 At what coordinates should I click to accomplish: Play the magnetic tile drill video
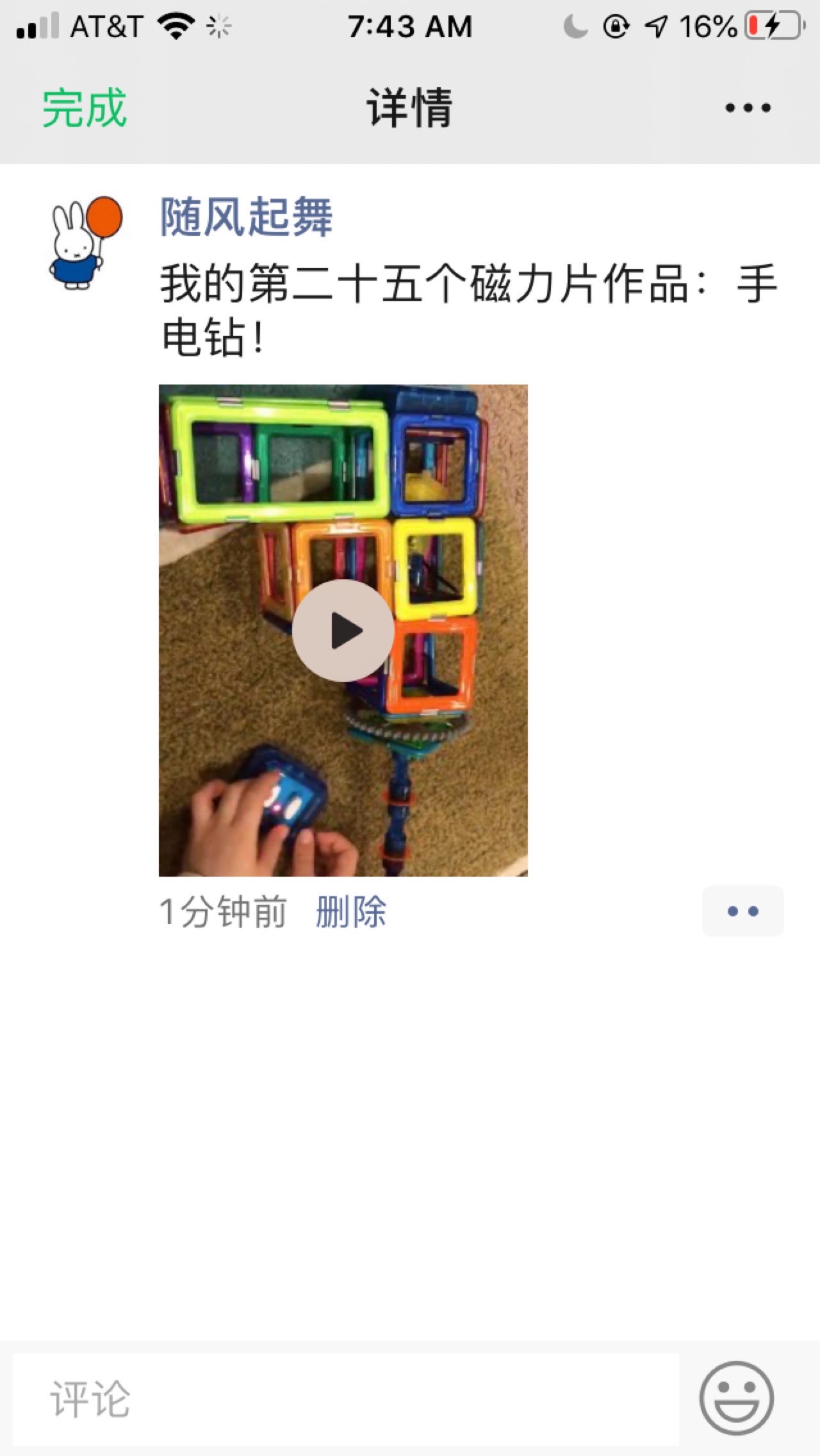pyautogui.click(x=343, y=631)
